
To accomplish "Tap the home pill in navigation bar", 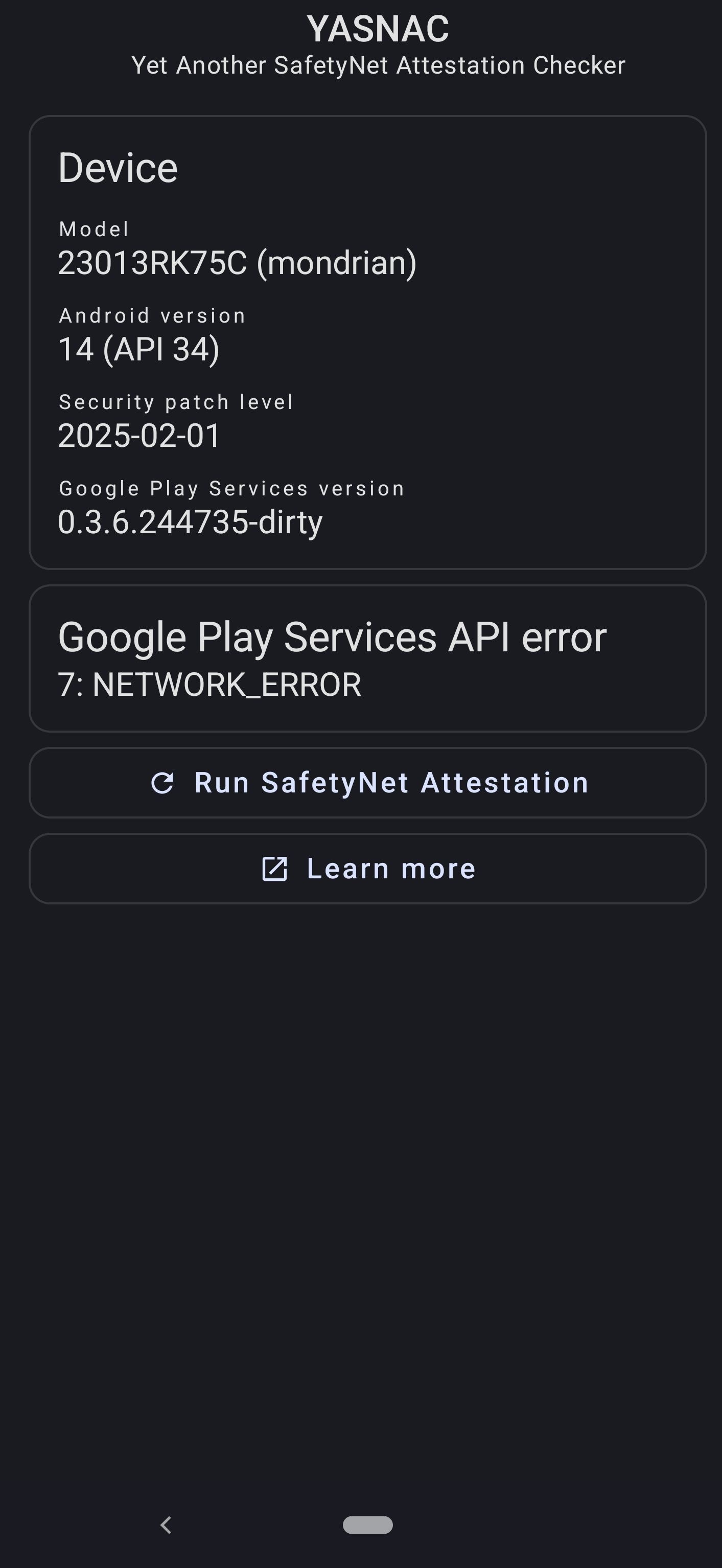I will pyautogui.click(x=367, y=1525).
